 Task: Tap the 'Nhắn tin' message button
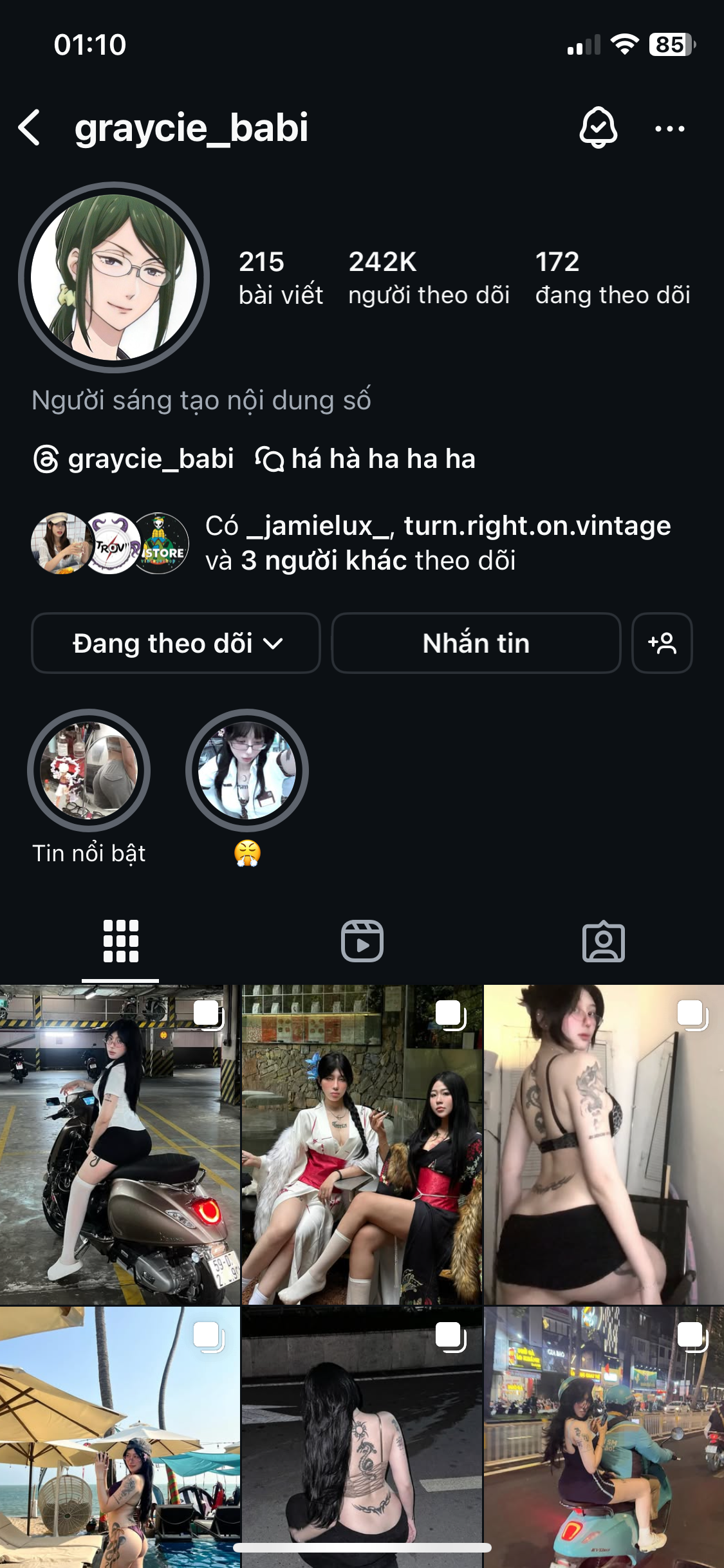(476, 643)
